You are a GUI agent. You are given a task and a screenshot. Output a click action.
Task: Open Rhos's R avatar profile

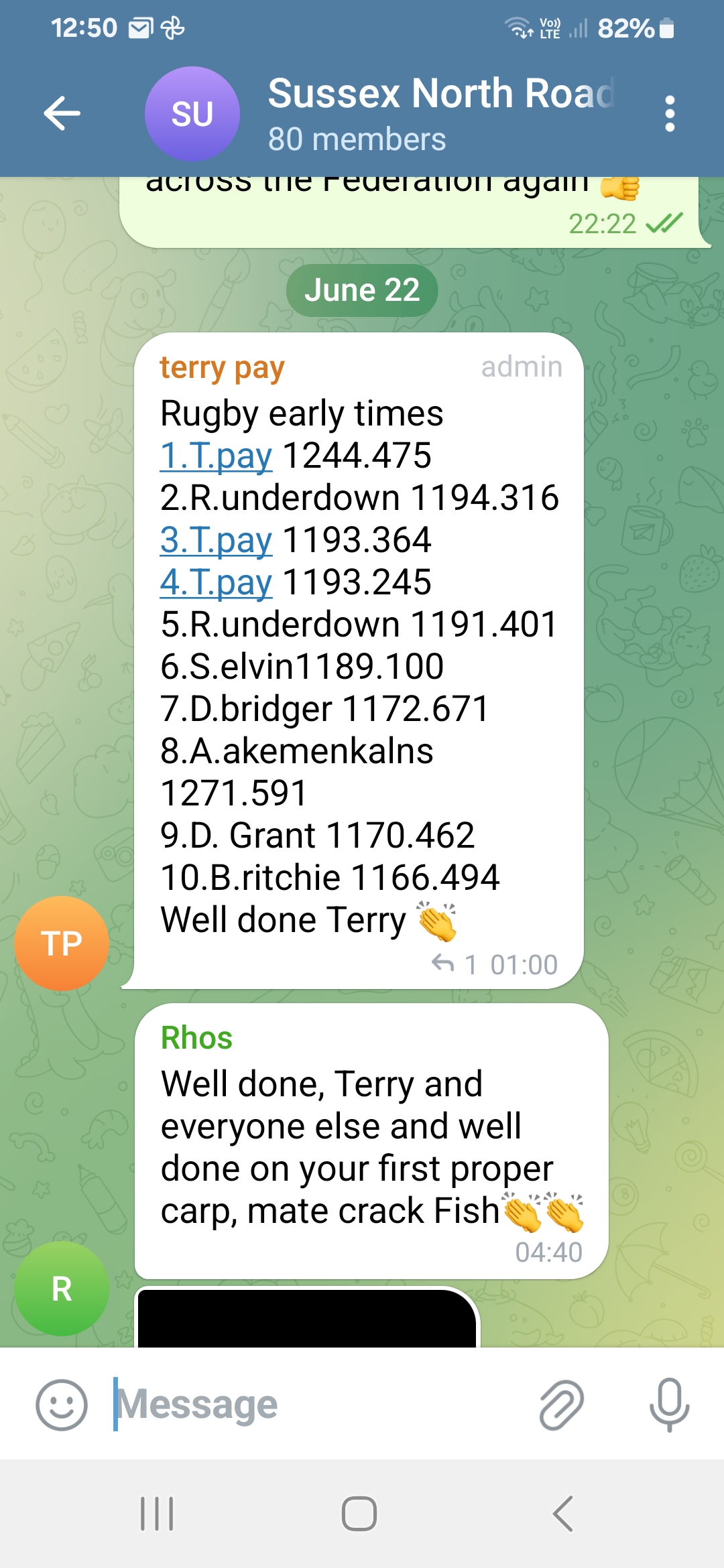(x=62, y=1289)
